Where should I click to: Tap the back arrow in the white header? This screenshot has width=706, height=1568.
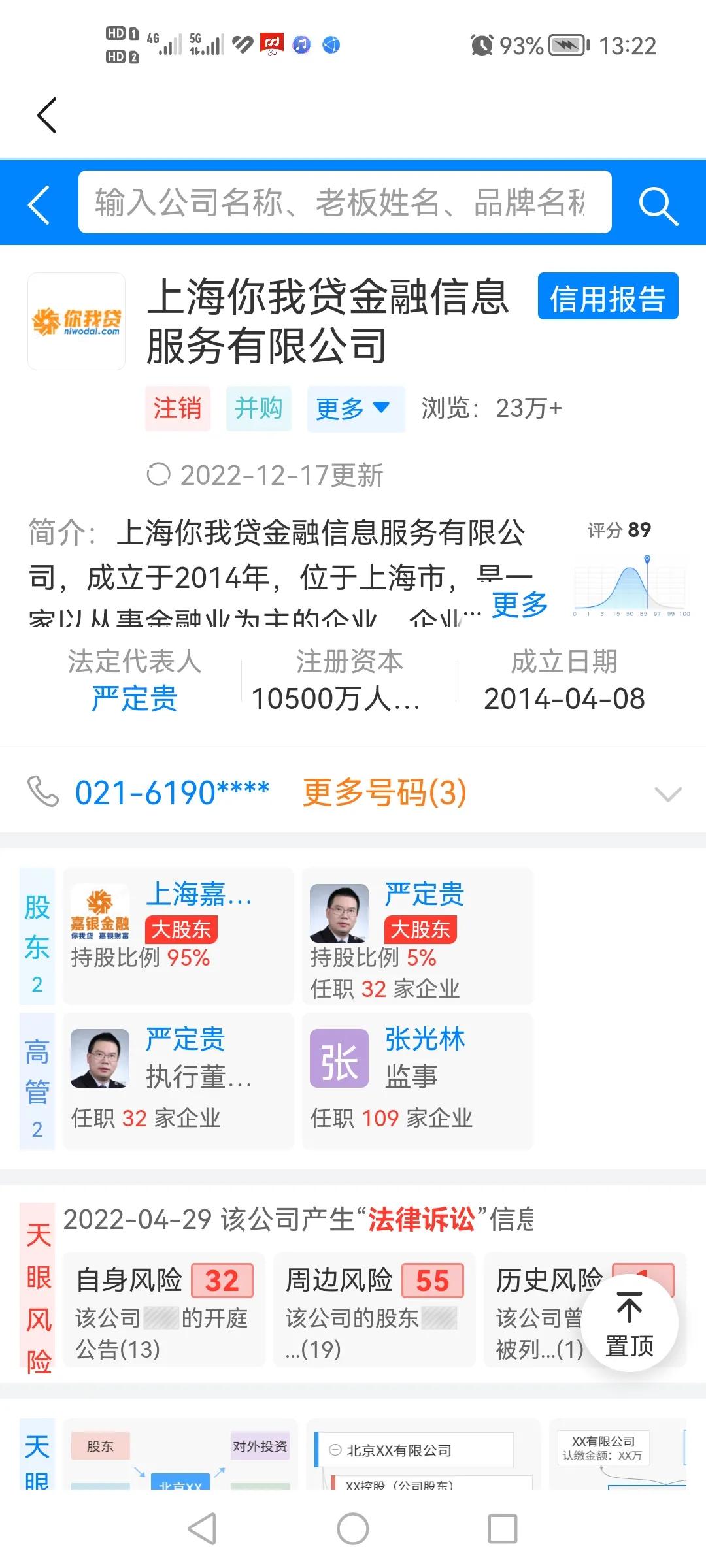click(x=47, y=116)
